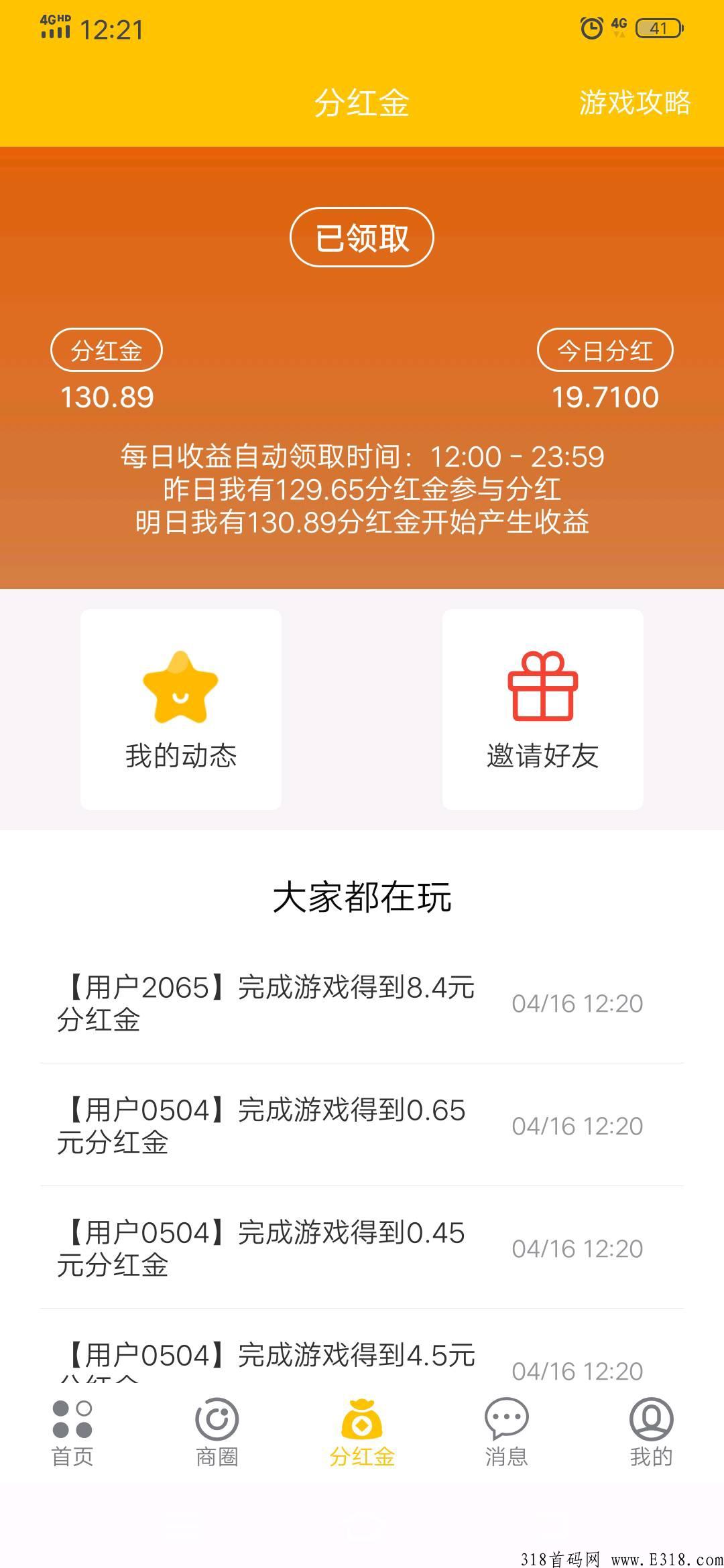The image size is (724, 1568).
Task: Select the 分红金 balance pill
Action: 107,350
